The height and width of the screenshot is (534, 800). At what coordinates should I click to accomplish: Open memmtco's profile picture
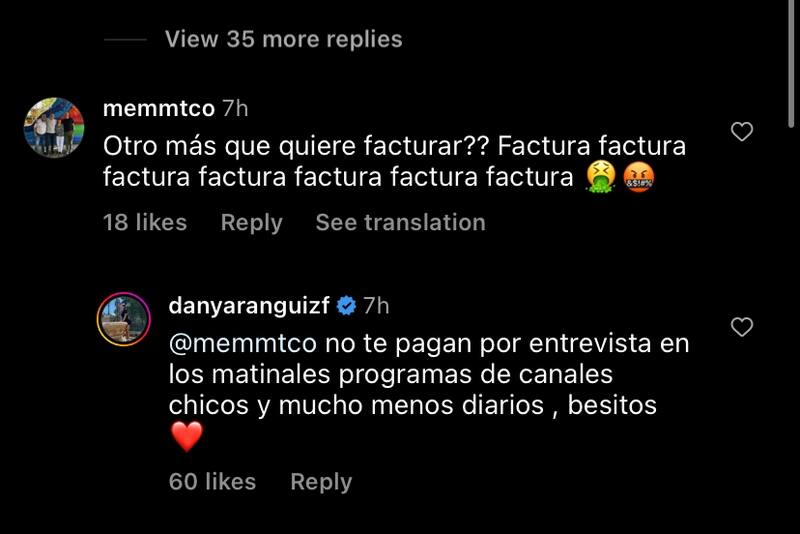(x=53, y=127)
